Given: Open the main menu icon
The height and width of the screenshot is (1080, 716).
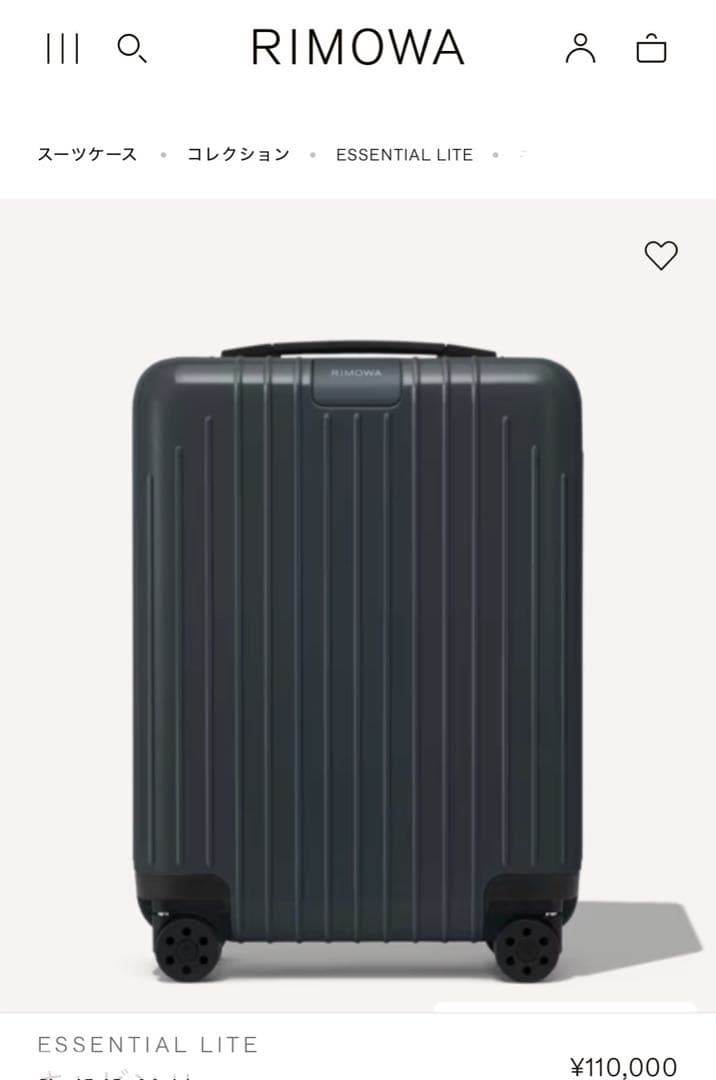Looking at the screenshot, I should click(62, 48).
